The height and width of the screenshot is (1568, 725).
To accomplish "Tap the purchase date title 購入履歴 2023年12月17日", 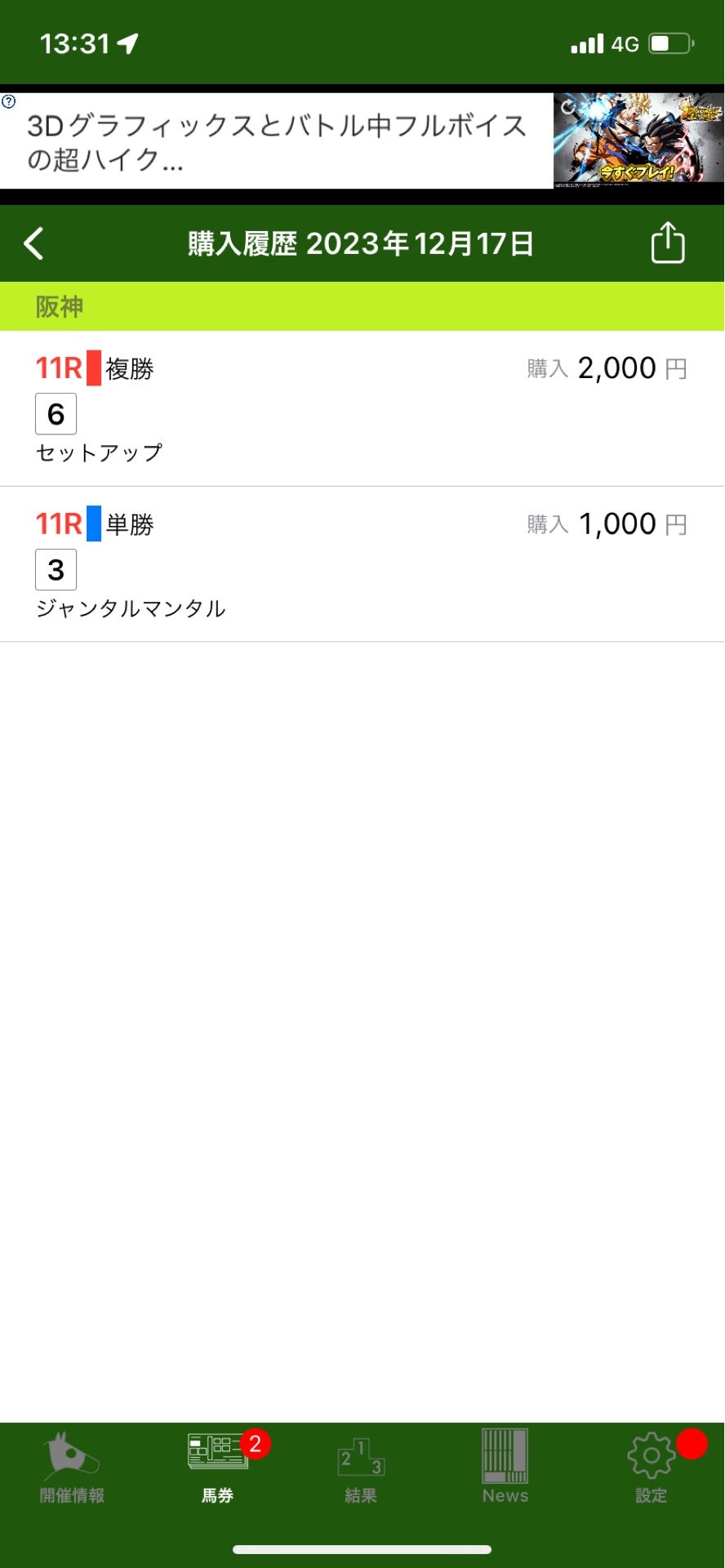I will point(359,243).
